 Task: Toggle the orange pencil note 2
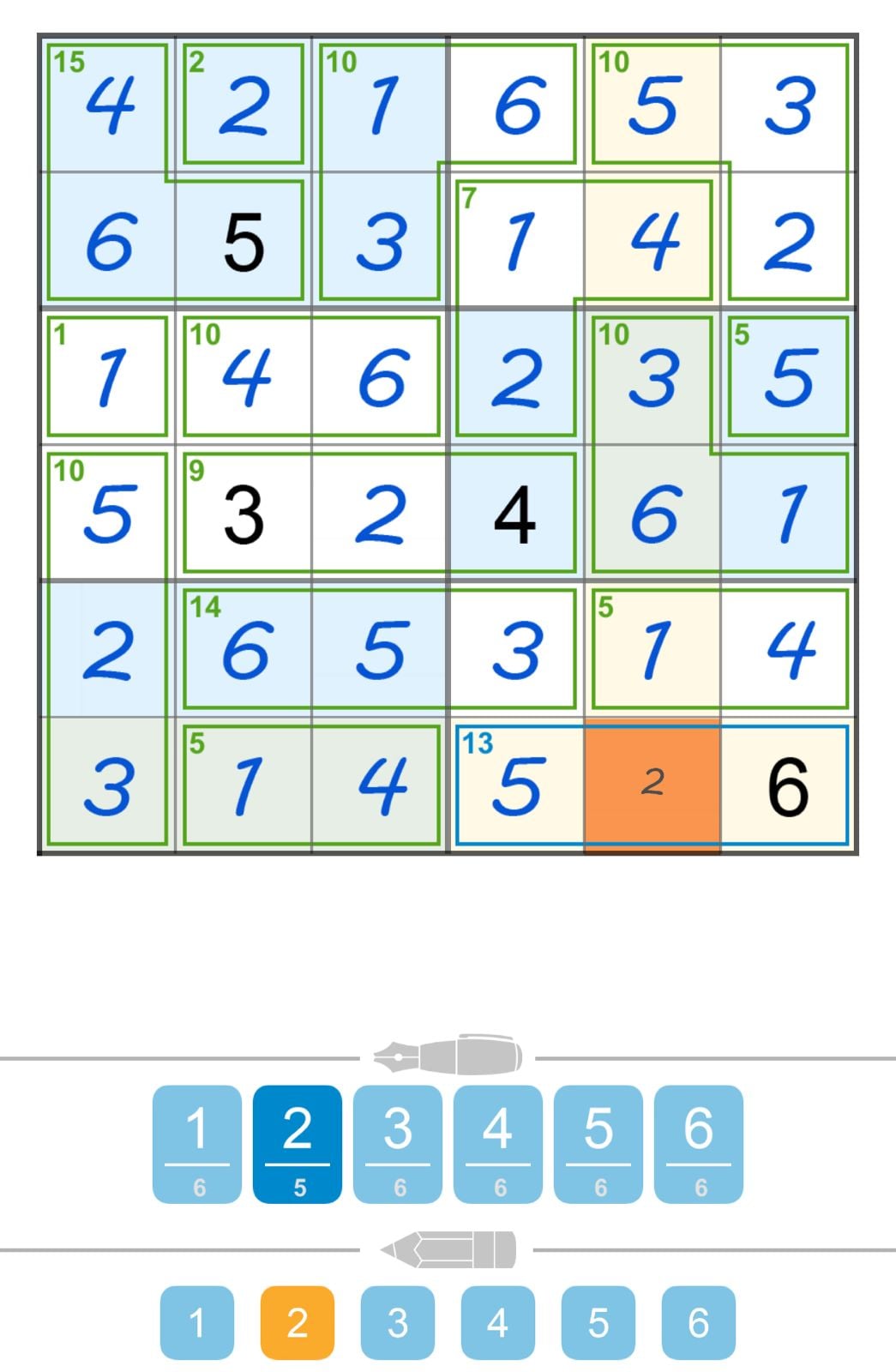pyautogui.click(x=298, y=1322)
